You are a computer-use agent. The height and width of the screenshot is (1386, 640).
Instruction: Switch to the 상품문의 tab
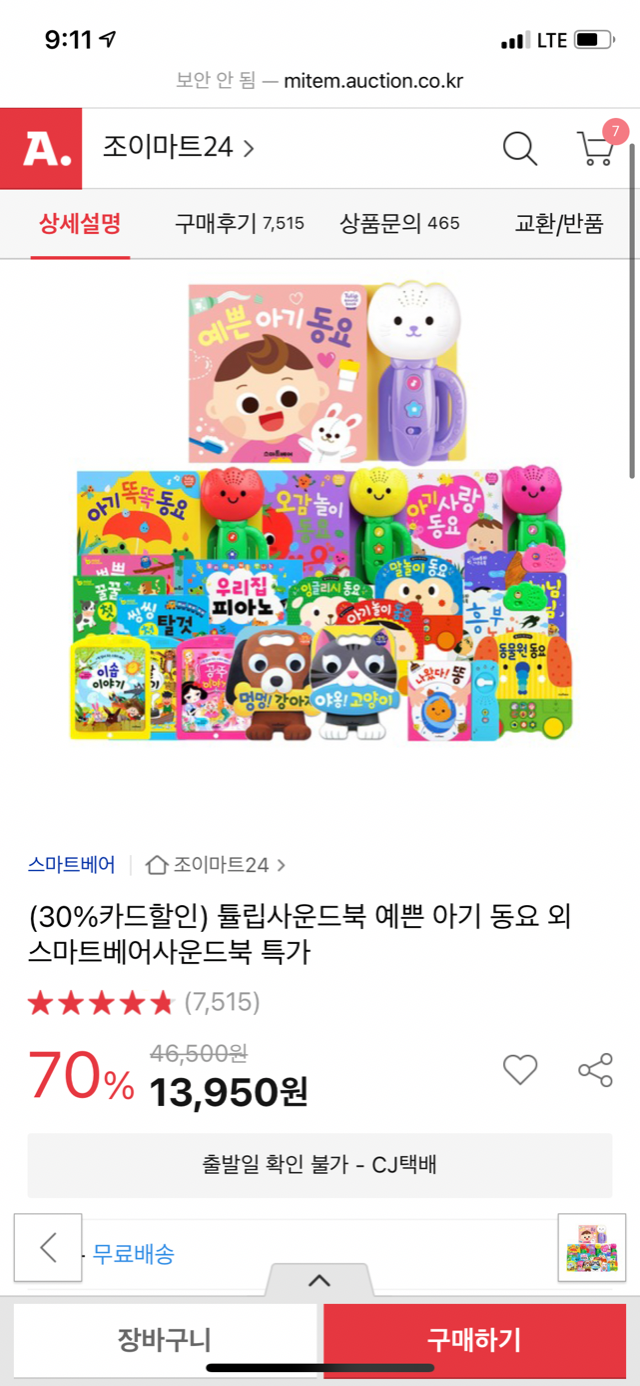[x=399, y=223]
